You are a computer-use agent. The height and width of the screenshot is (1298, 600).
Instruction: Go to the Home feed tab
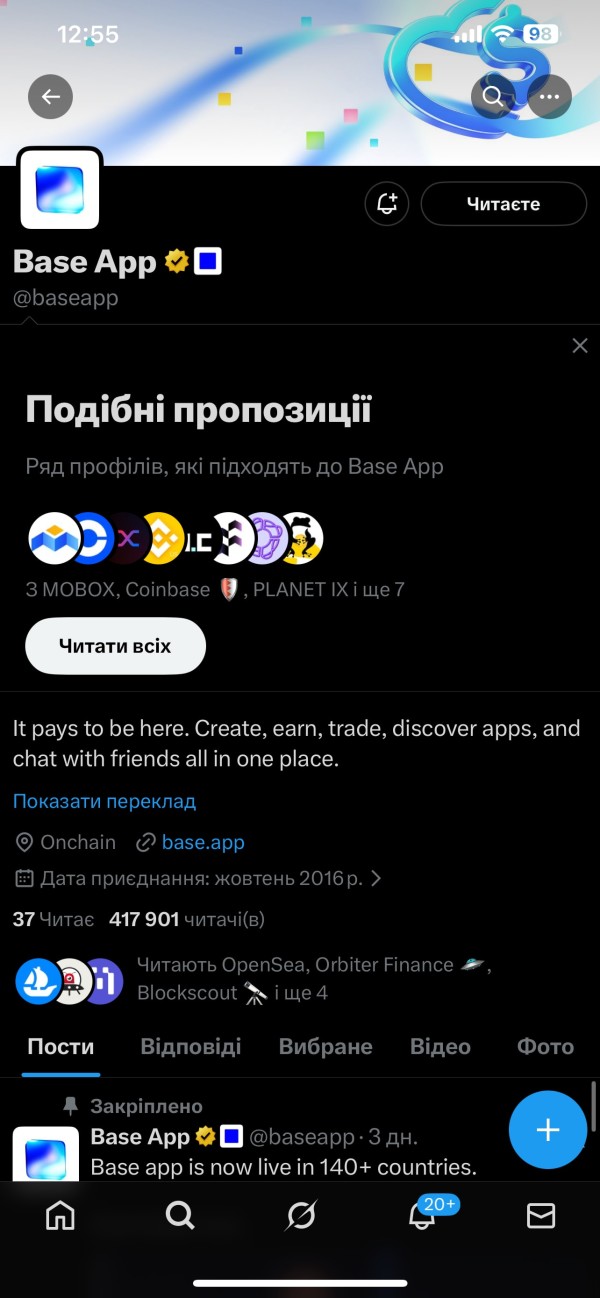pos(60,1215)
